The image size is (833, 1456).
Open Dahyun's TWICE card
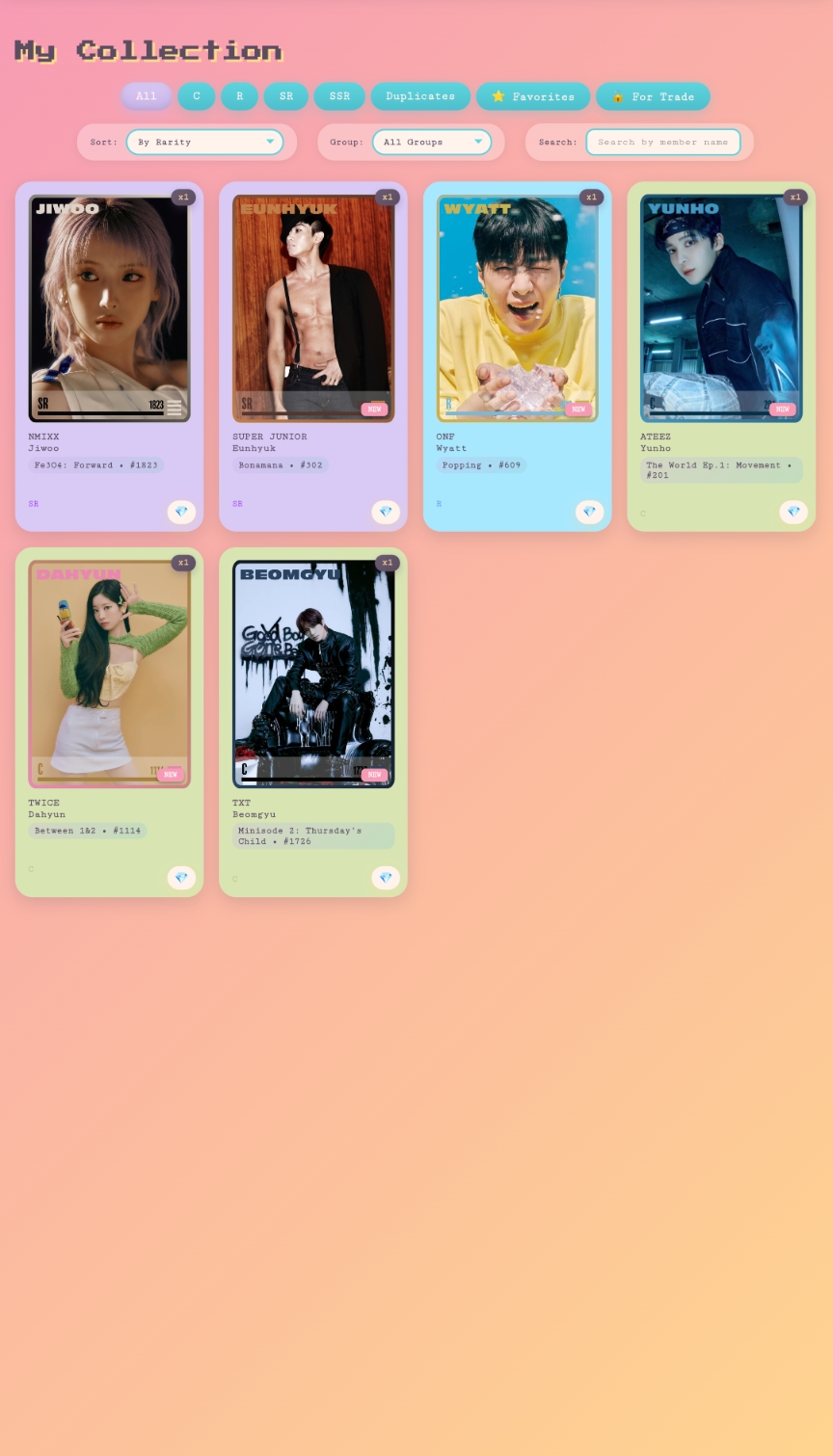click(109, 675)
